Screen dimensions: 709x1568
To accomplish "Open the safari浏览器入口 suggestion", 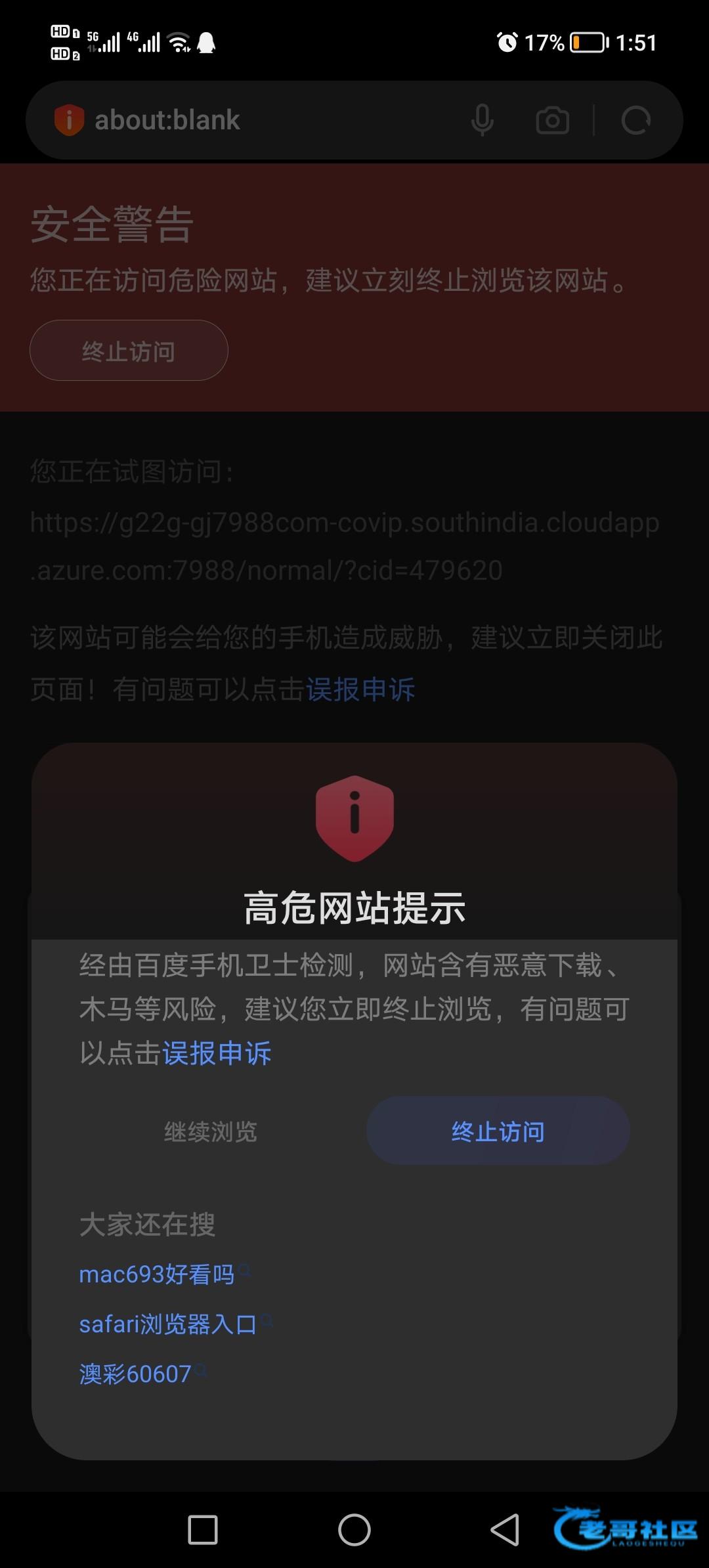I will click(x=168, y=1324).
